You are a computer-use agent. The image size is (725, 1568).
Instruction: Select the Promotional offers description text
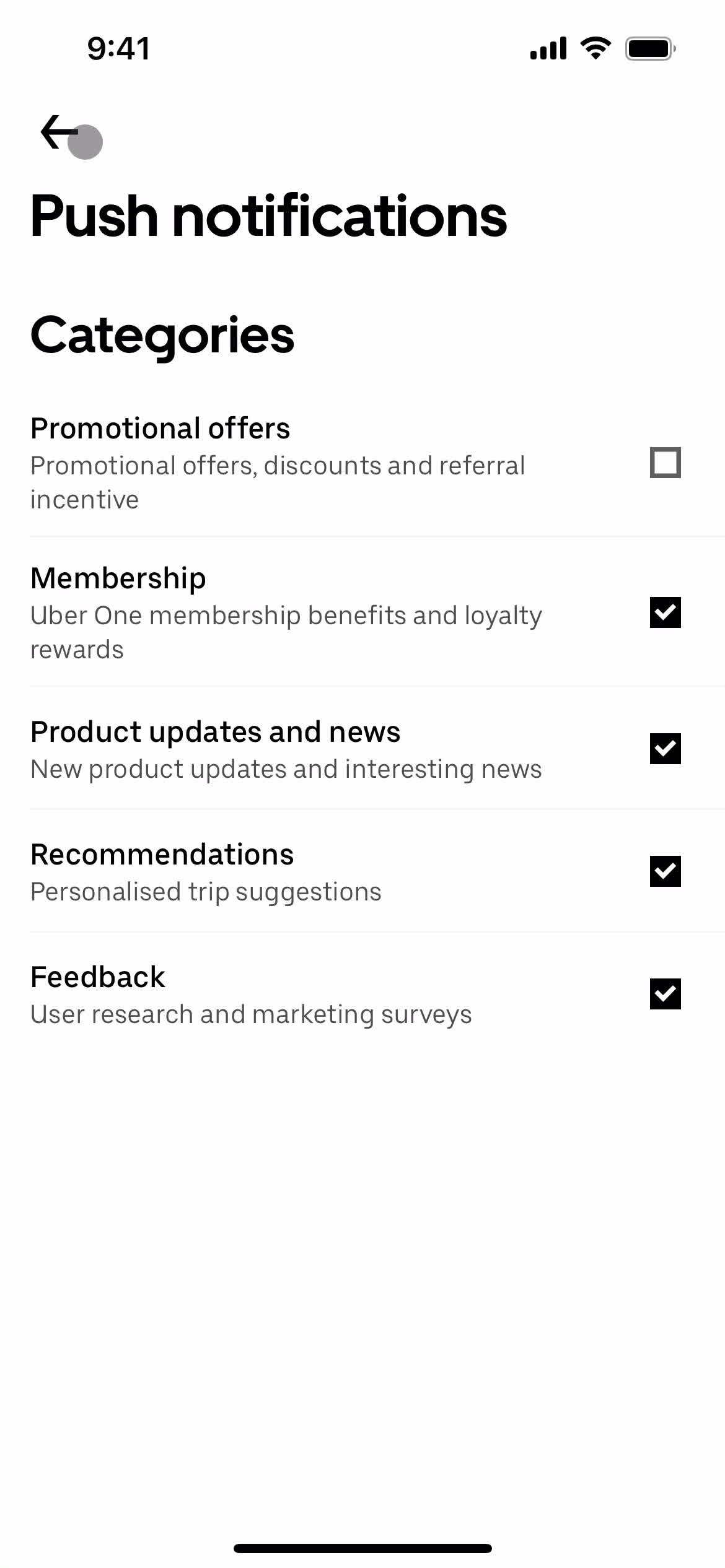click(278, 482)
